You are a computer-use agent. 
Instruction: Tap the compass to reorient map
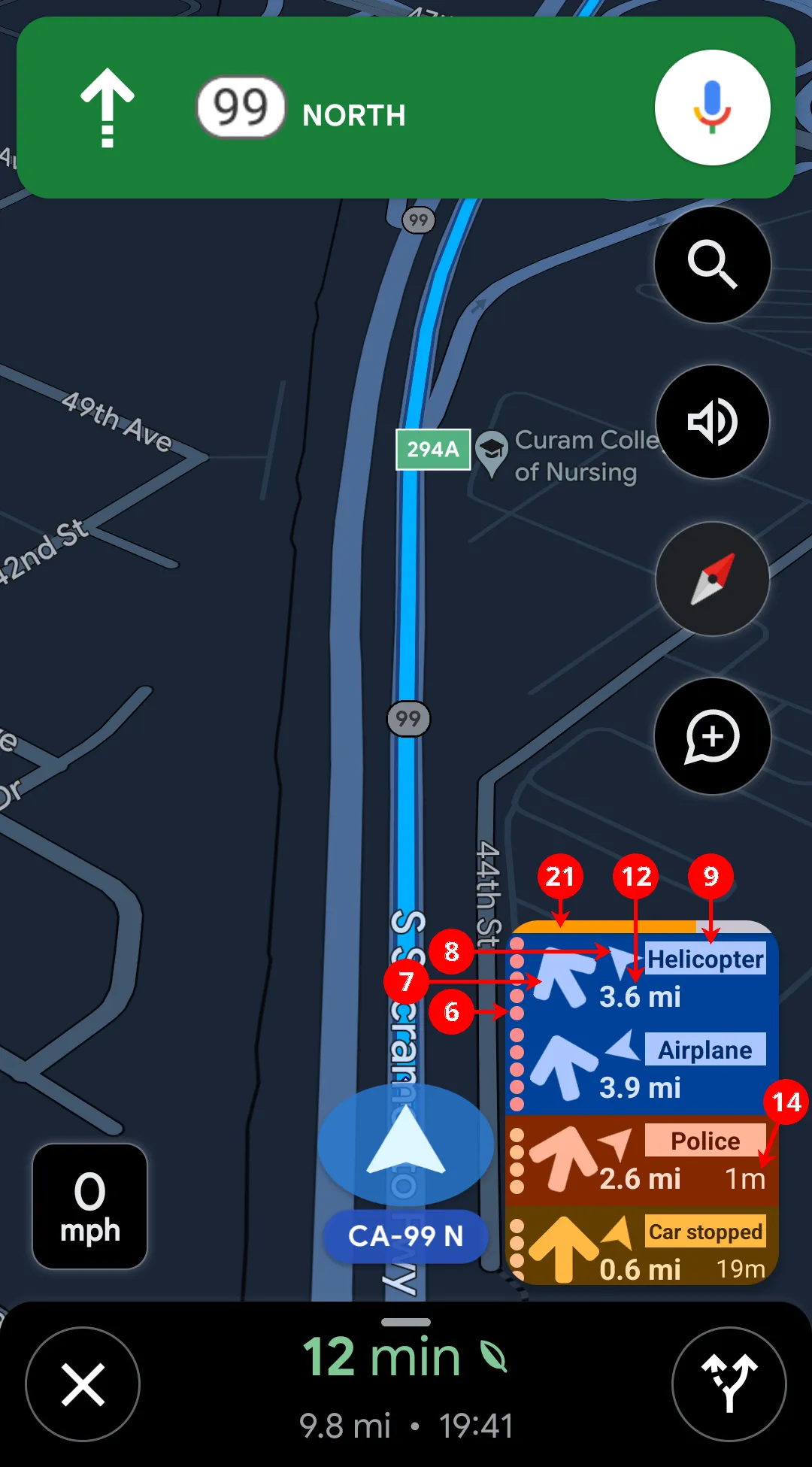click(712, 579)
